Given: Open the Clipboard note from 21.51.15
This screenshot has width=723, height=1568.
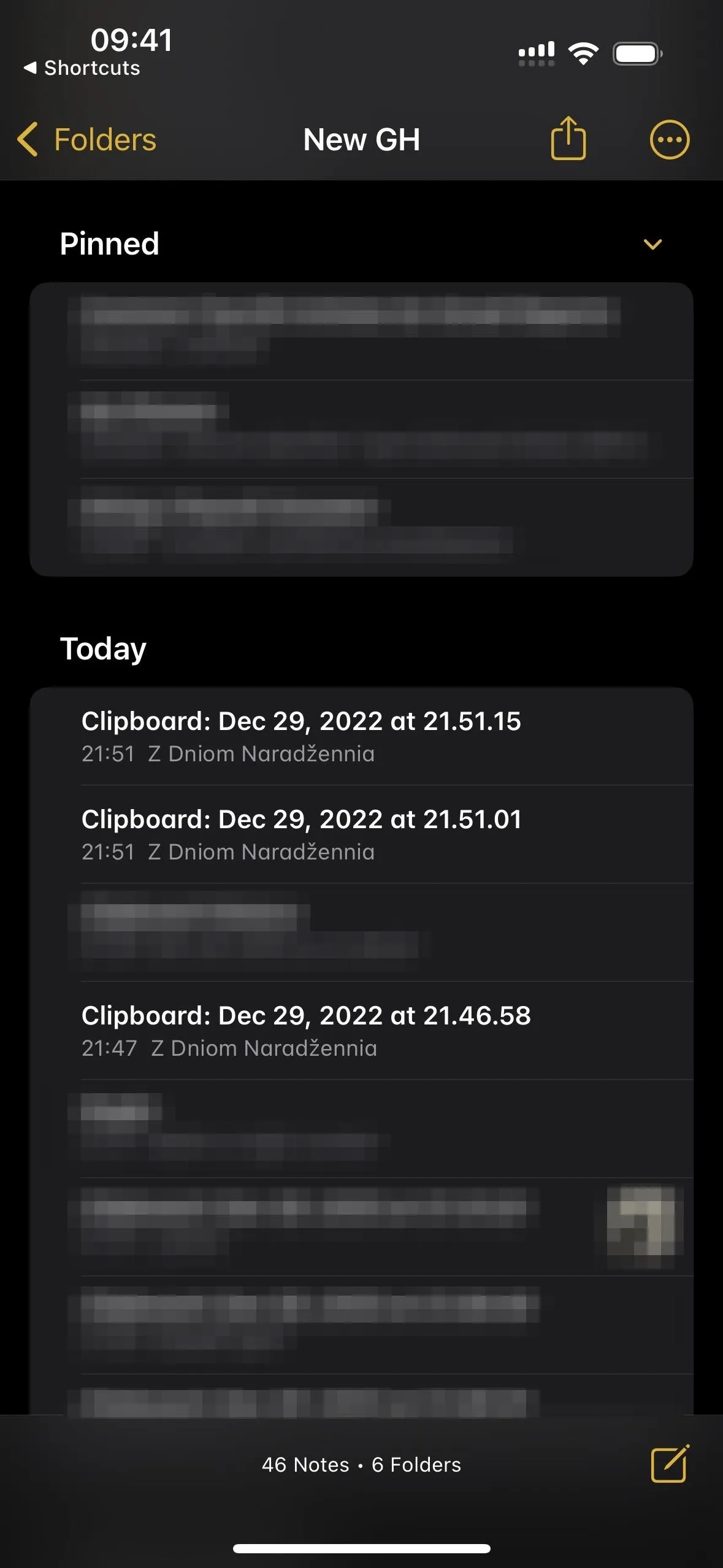Looking at the screenshot, I should [x=362, y=736].
